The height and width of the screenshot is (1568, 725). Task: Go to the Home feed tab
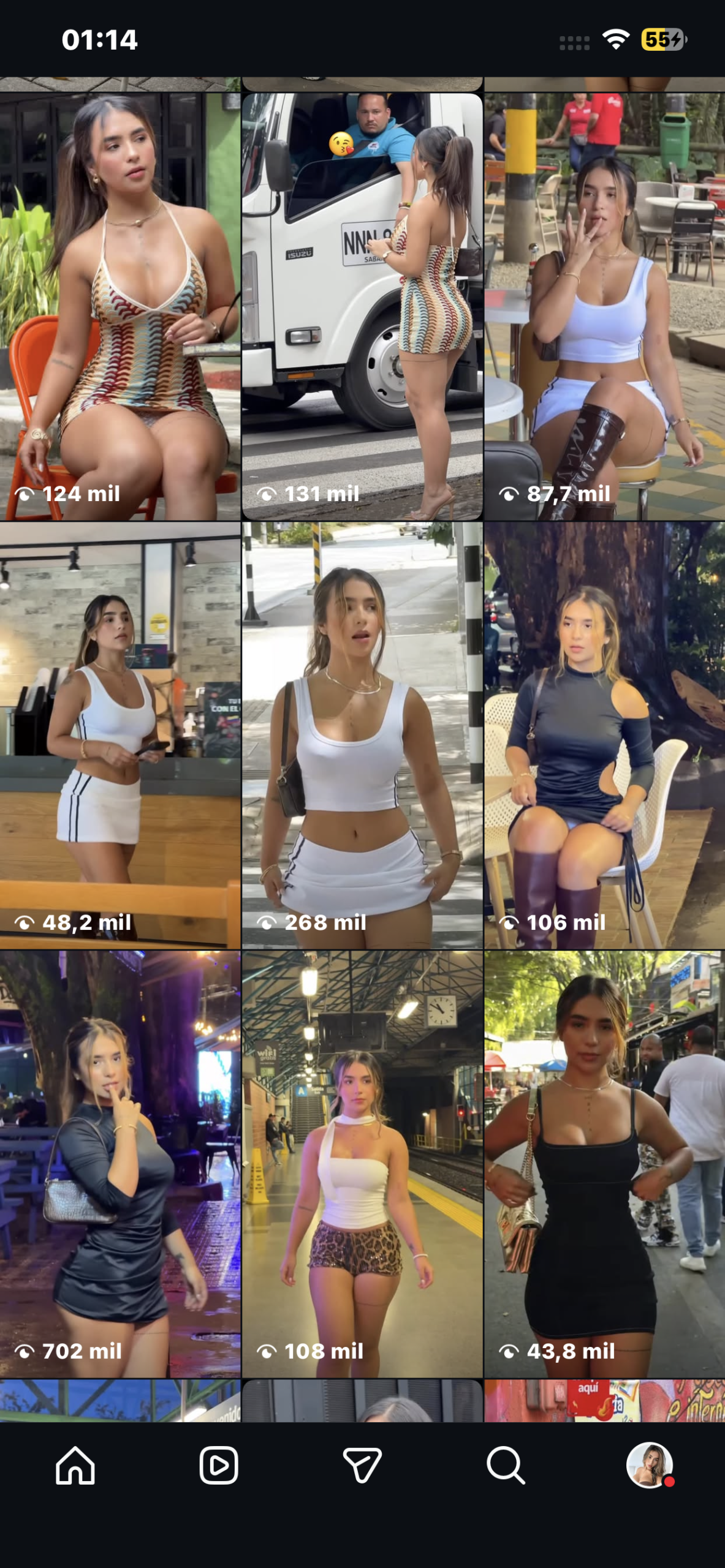(x=75, y=1465)
